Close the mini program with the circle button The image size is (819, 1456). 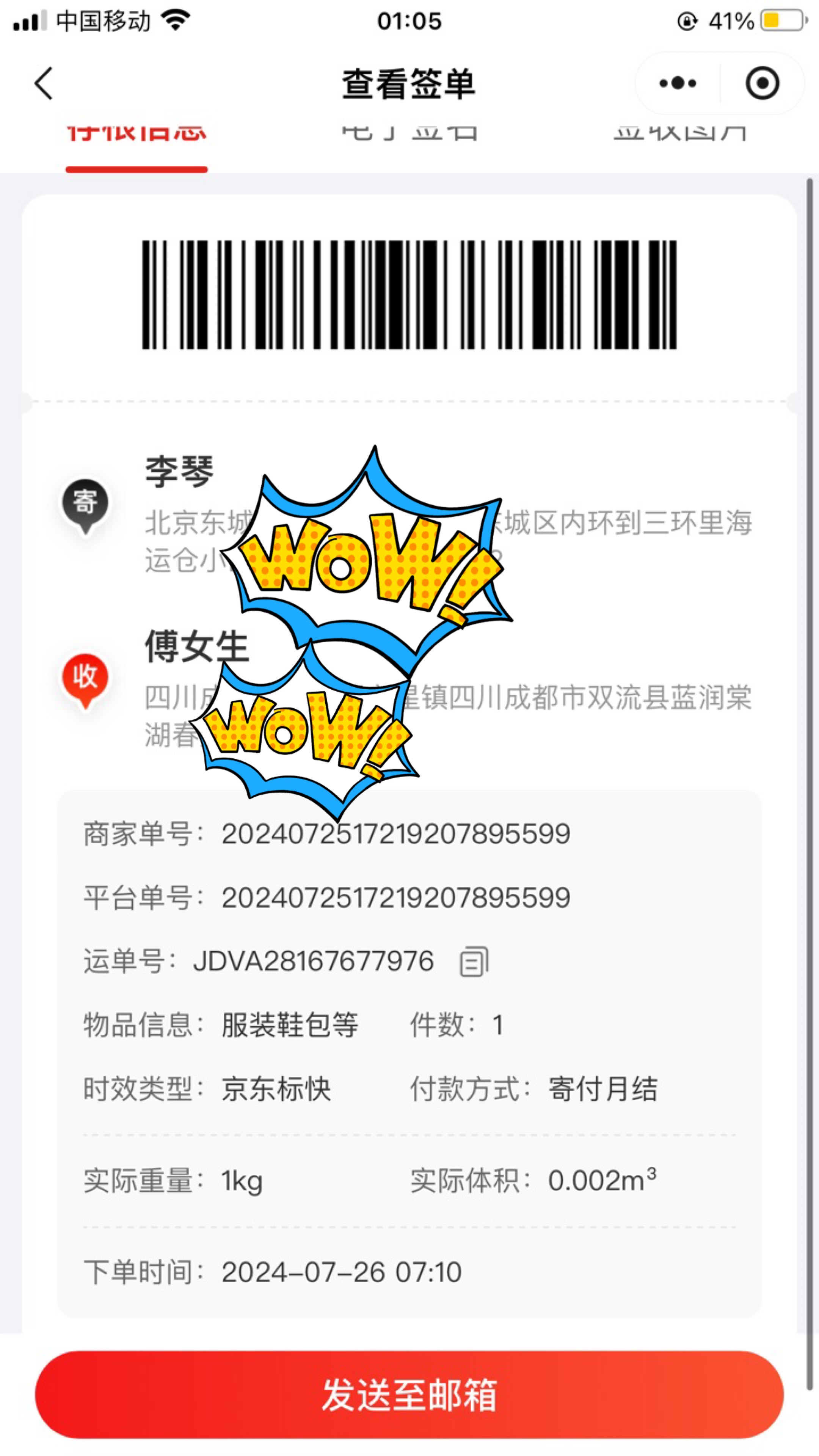pos(762,84)
